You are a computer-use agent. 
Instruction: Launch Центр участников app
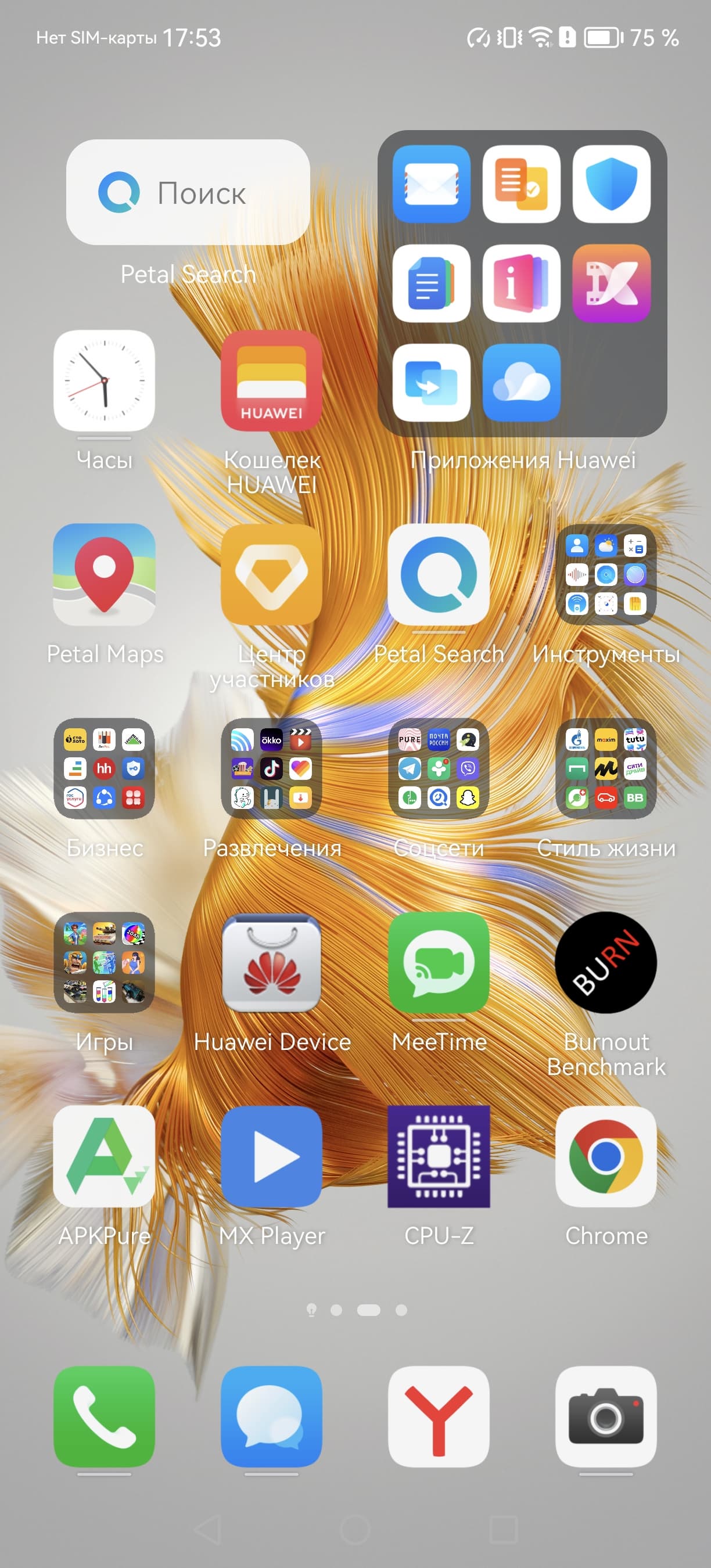click(x=271, y=574)
